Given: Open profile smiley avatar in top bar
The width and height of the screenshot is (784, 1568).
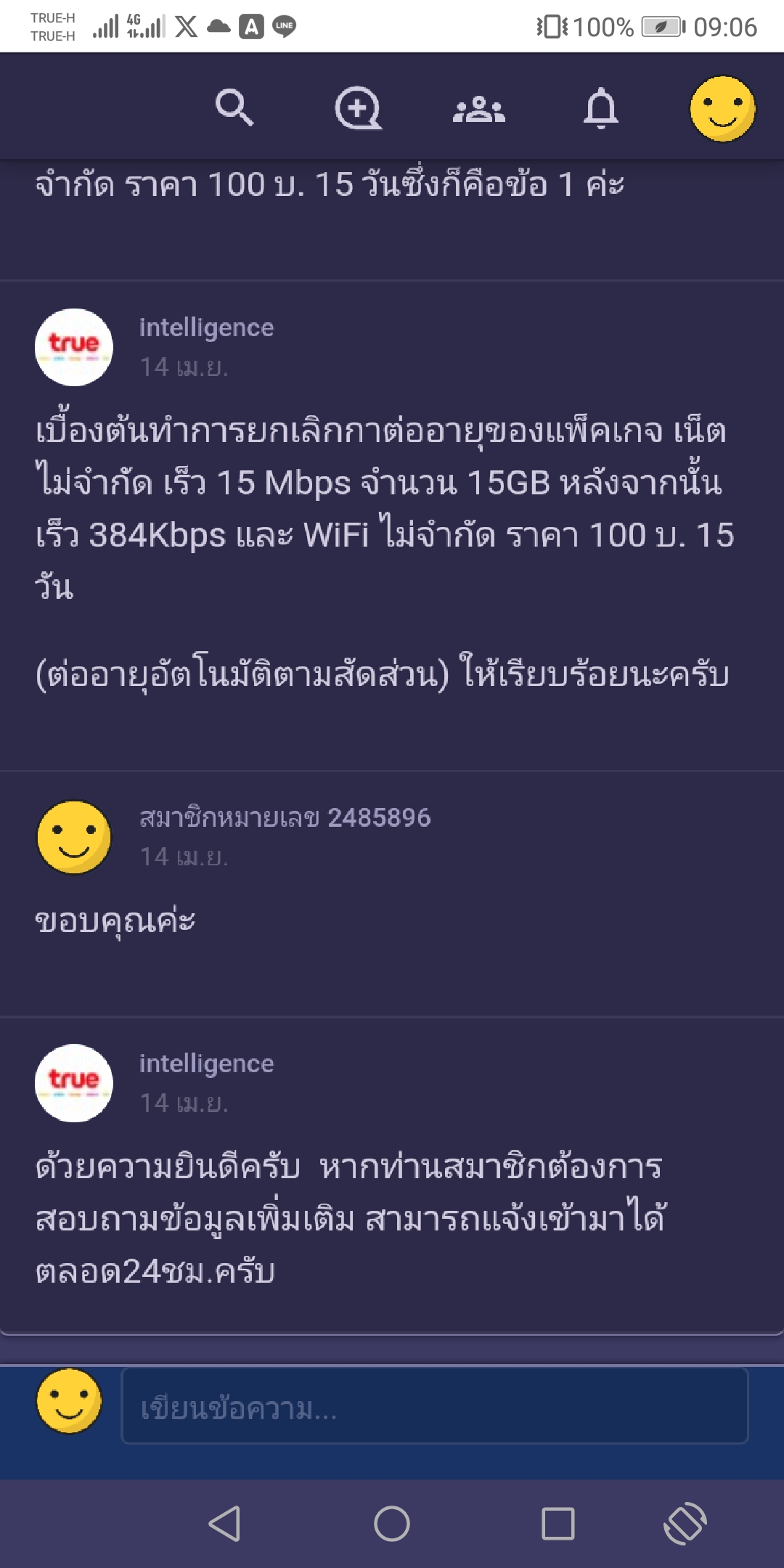Looking at the screenshot, I should click(722, 109).
